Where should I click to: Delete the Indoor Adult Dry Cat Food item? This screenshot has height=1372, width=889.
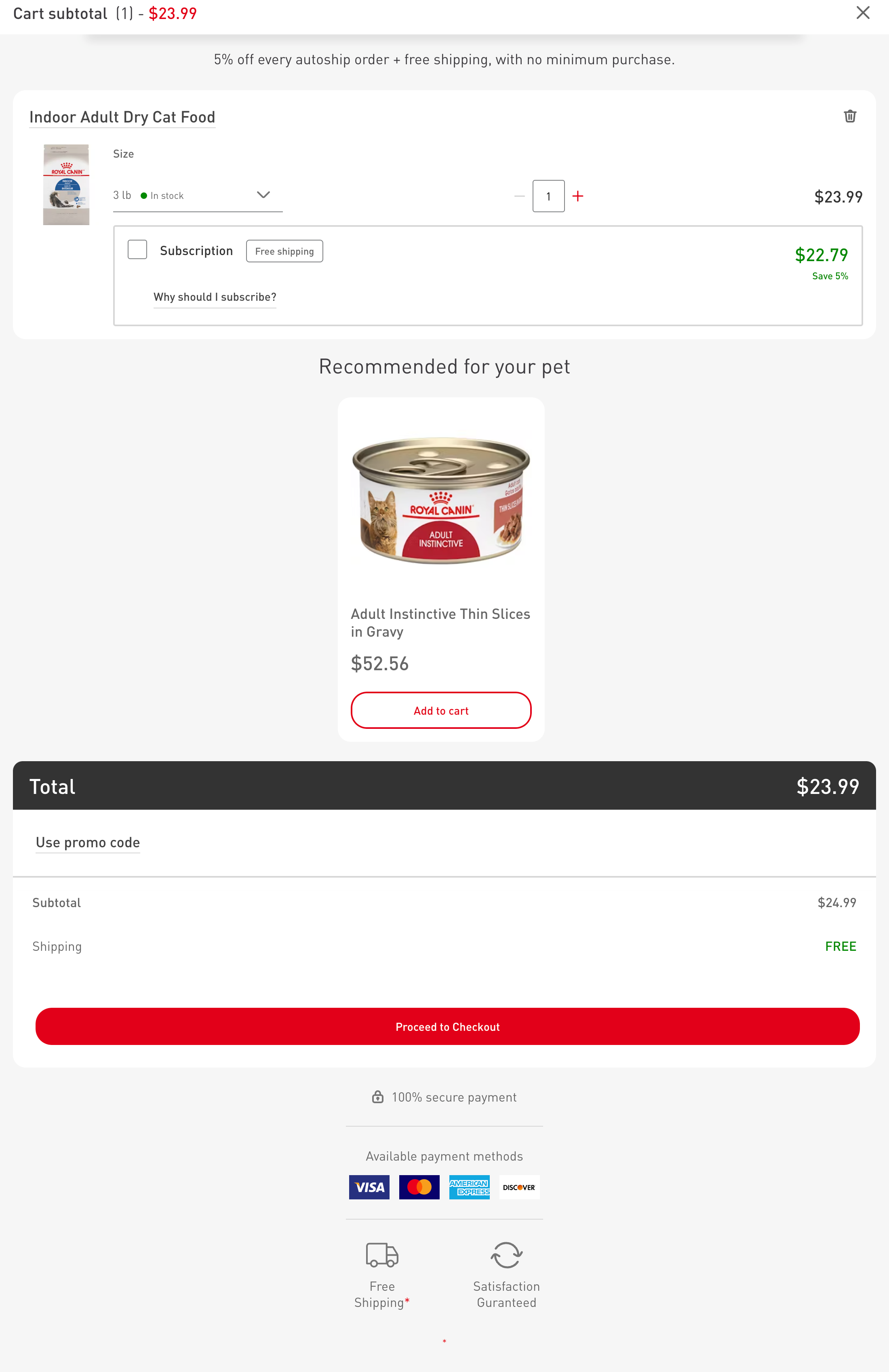click(x=850, y=116)
